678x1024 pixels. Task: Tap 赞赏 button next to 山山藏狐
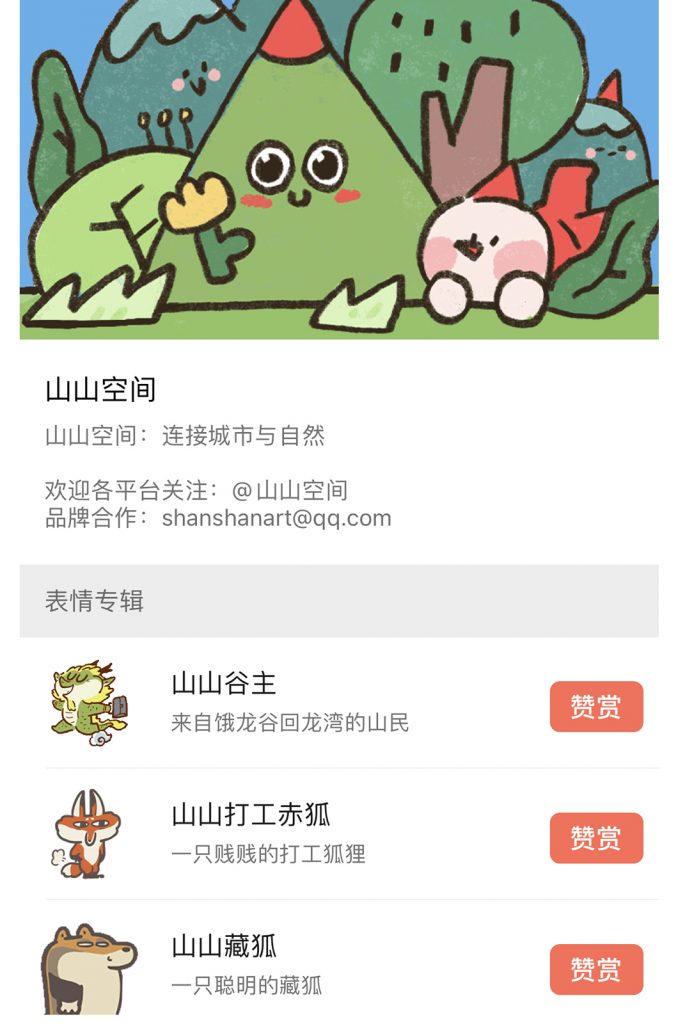coord(596,969)
